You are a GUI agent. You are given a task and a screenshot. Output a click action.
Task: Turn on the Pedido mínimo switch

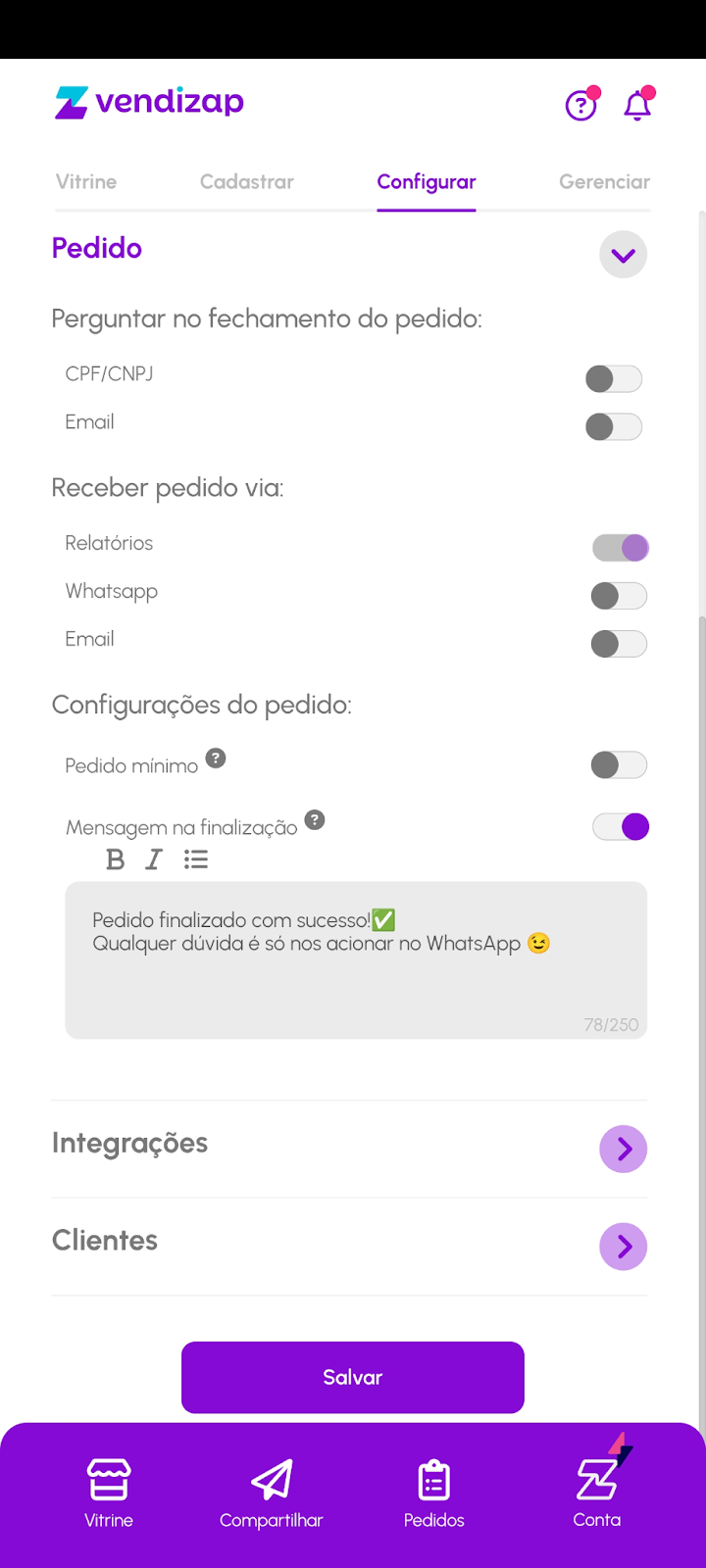pyautogui.click(x=619, y=765)
